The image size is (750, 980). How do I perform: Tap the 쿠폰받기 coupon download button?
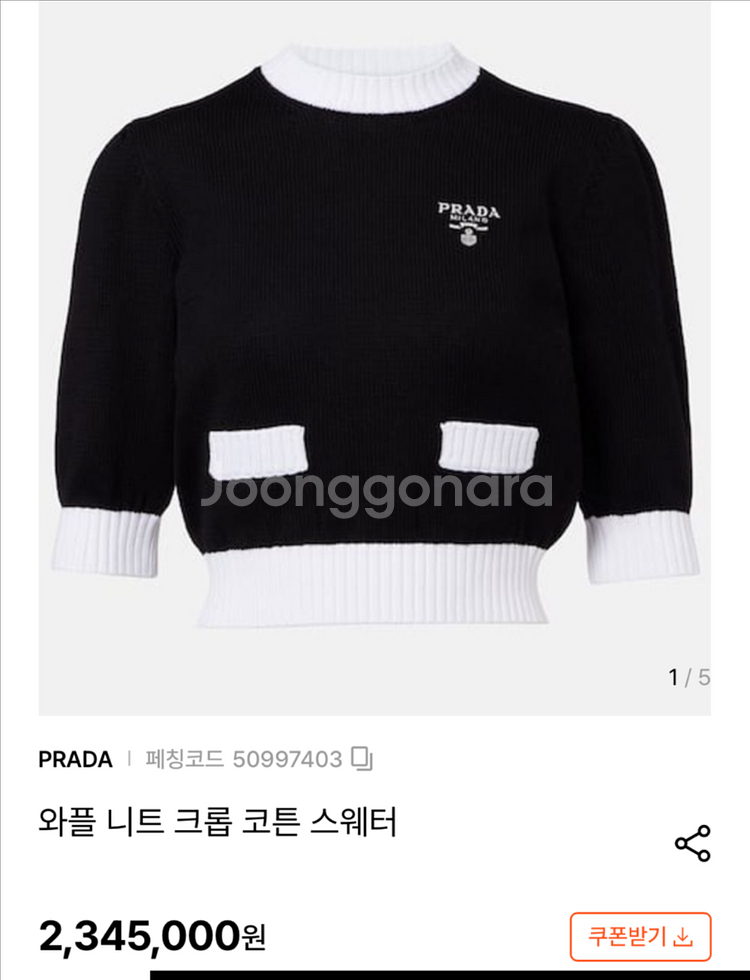point(640,937)
